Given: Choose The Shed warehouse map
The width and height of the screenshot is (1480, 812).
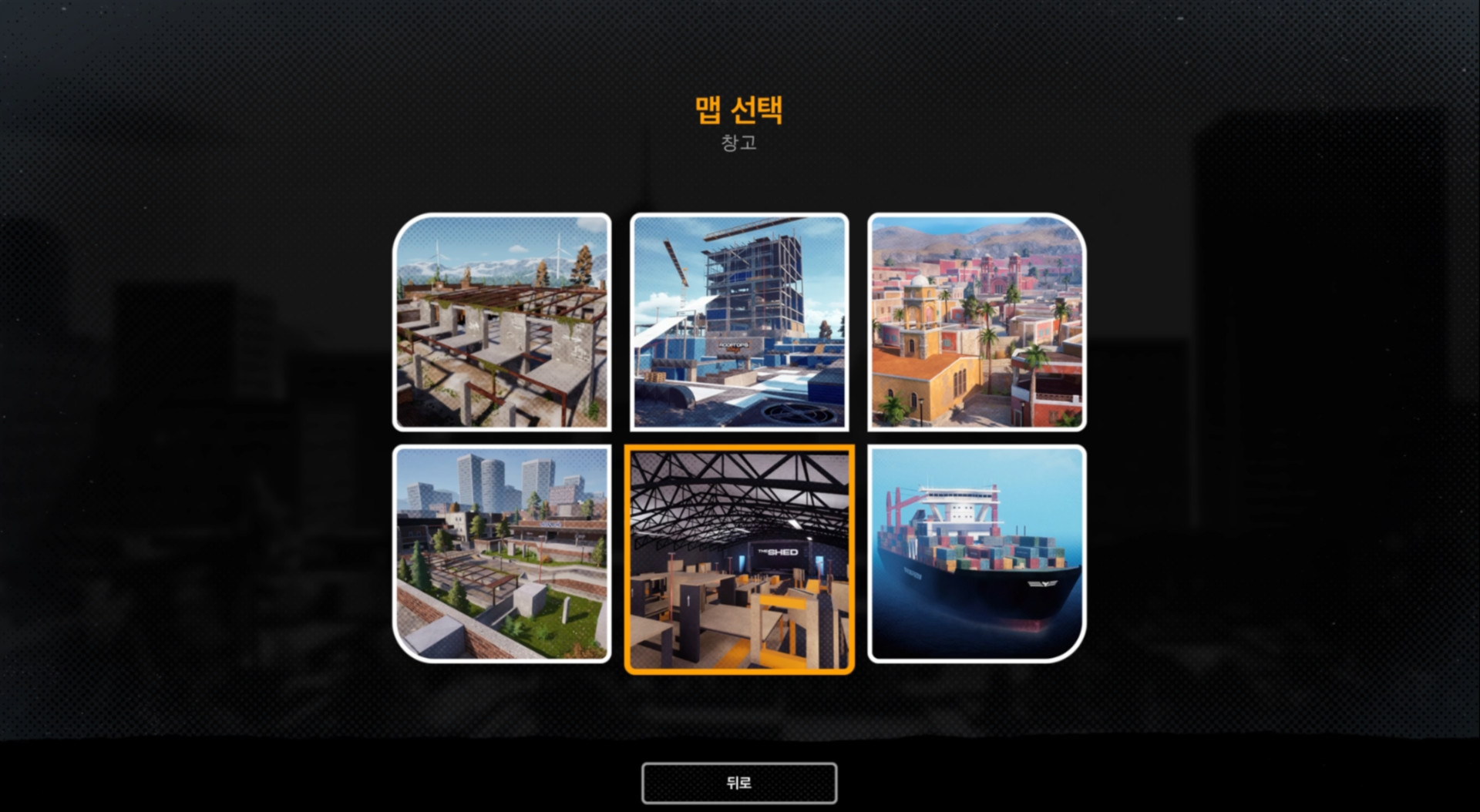Looking at the screenshot, I should pyautogui.click(x=739, y=559).
